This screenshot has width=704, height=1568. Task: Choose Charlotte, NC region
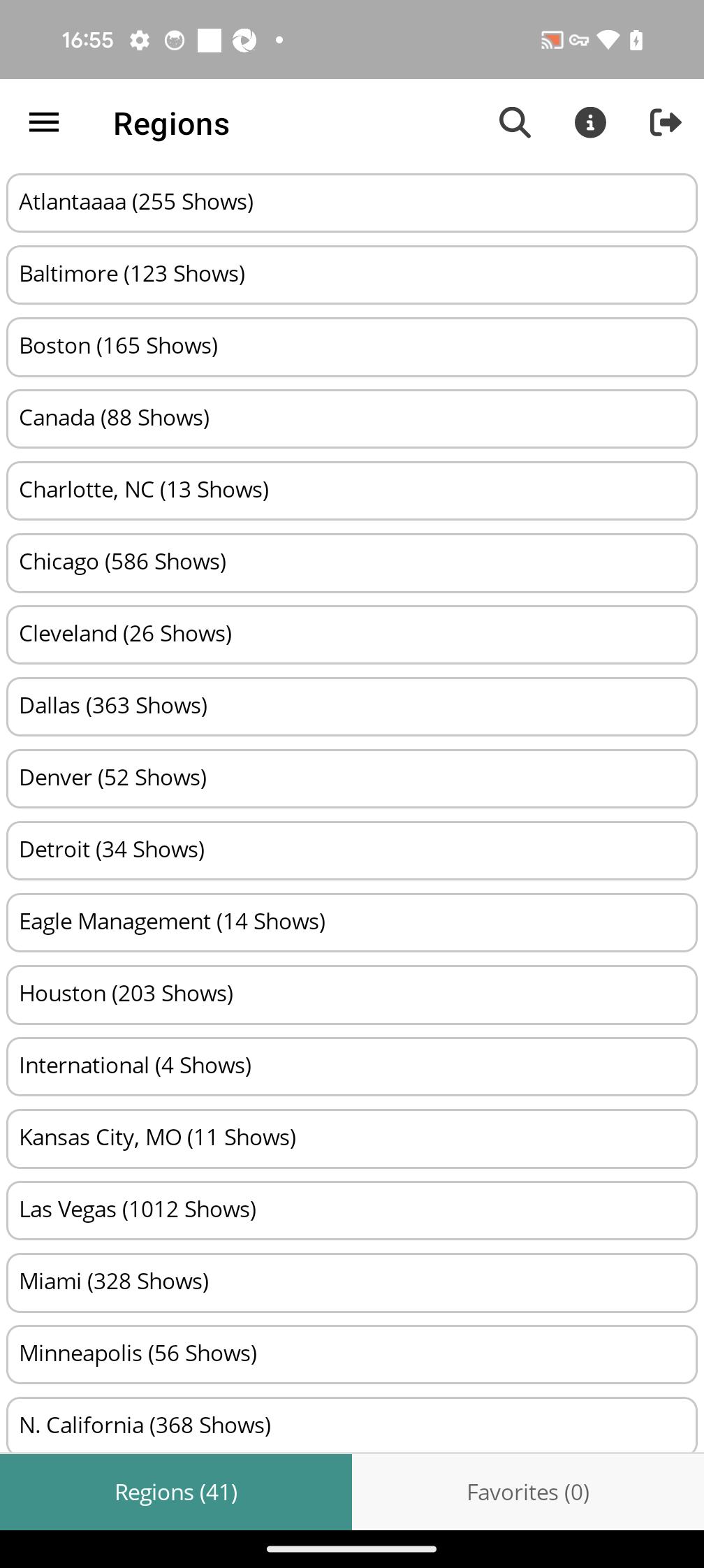(352, 491)
